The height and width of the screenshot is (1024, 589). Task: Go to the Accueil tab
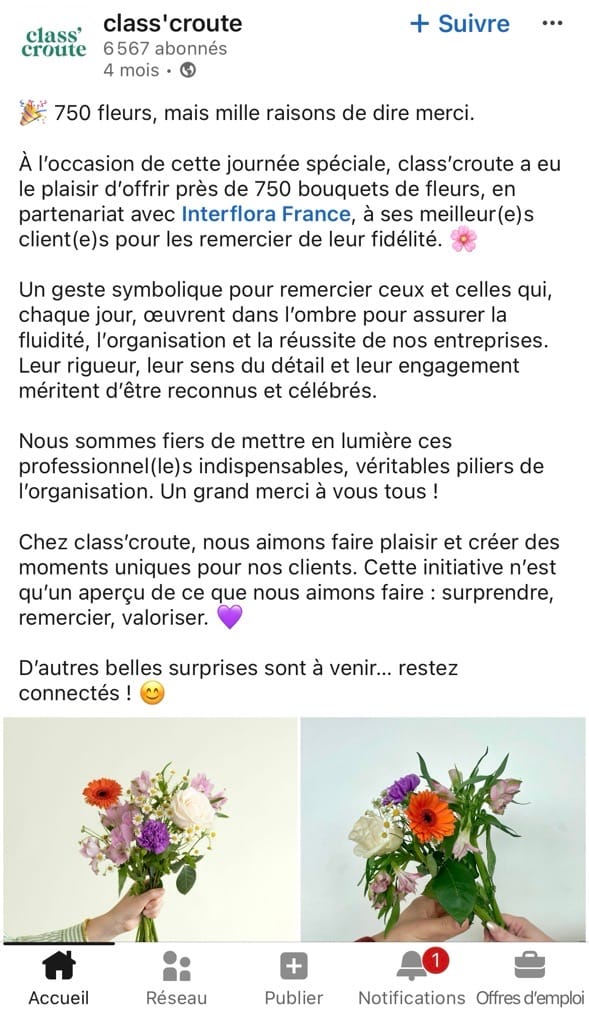tap(59, 978)
